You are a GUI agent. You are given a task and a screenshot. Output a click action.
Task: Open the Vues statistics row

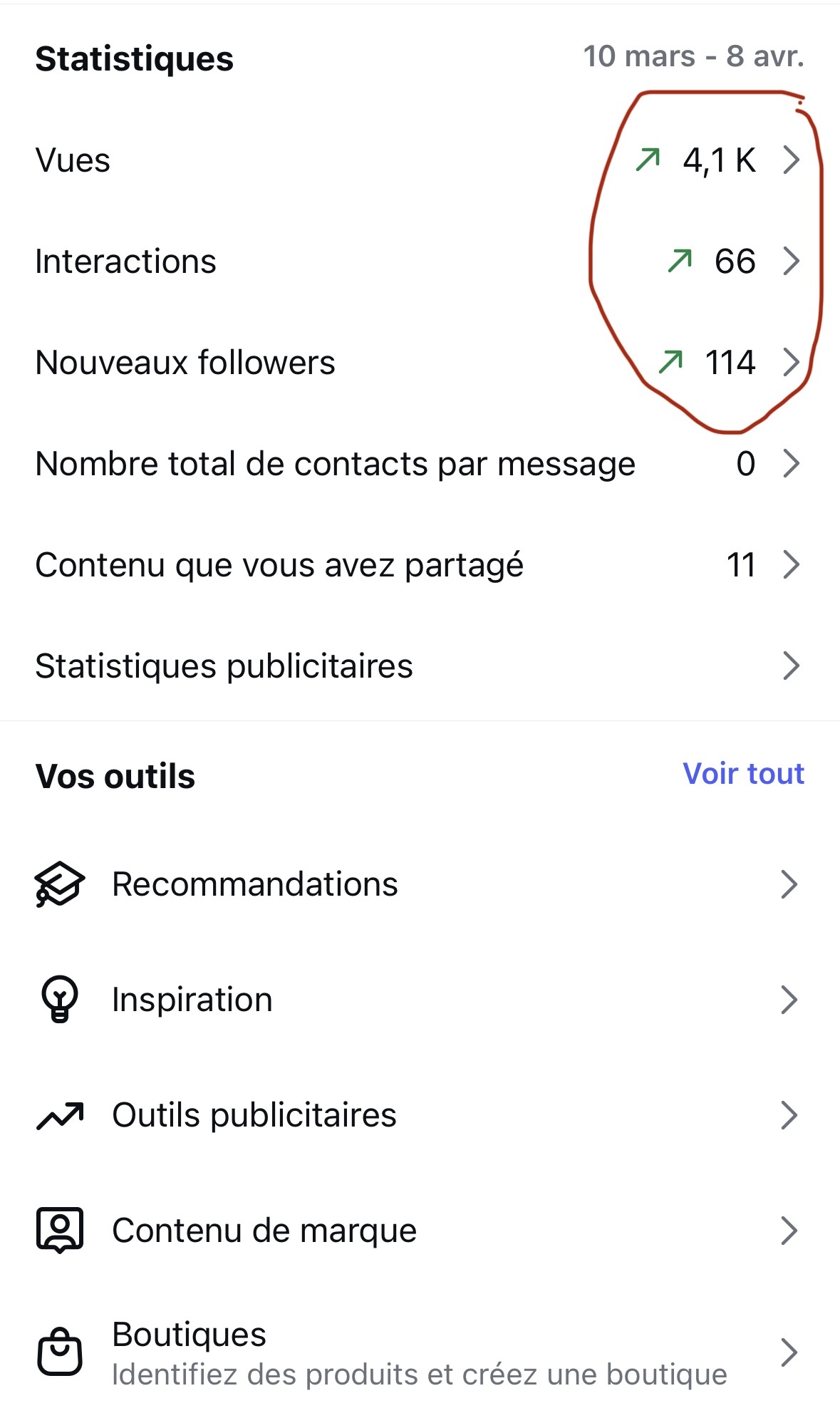[420, 160]
